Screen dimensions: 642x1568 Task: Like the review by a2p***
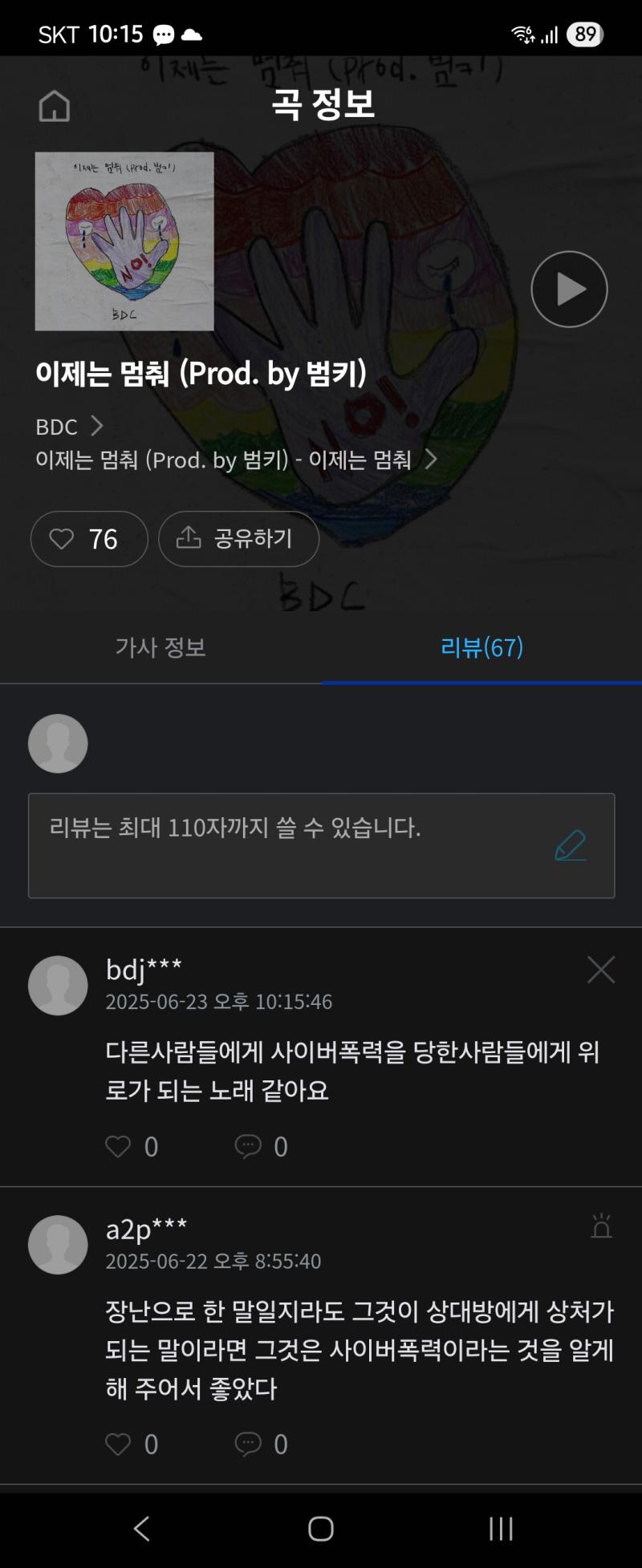click(119, 1444)
